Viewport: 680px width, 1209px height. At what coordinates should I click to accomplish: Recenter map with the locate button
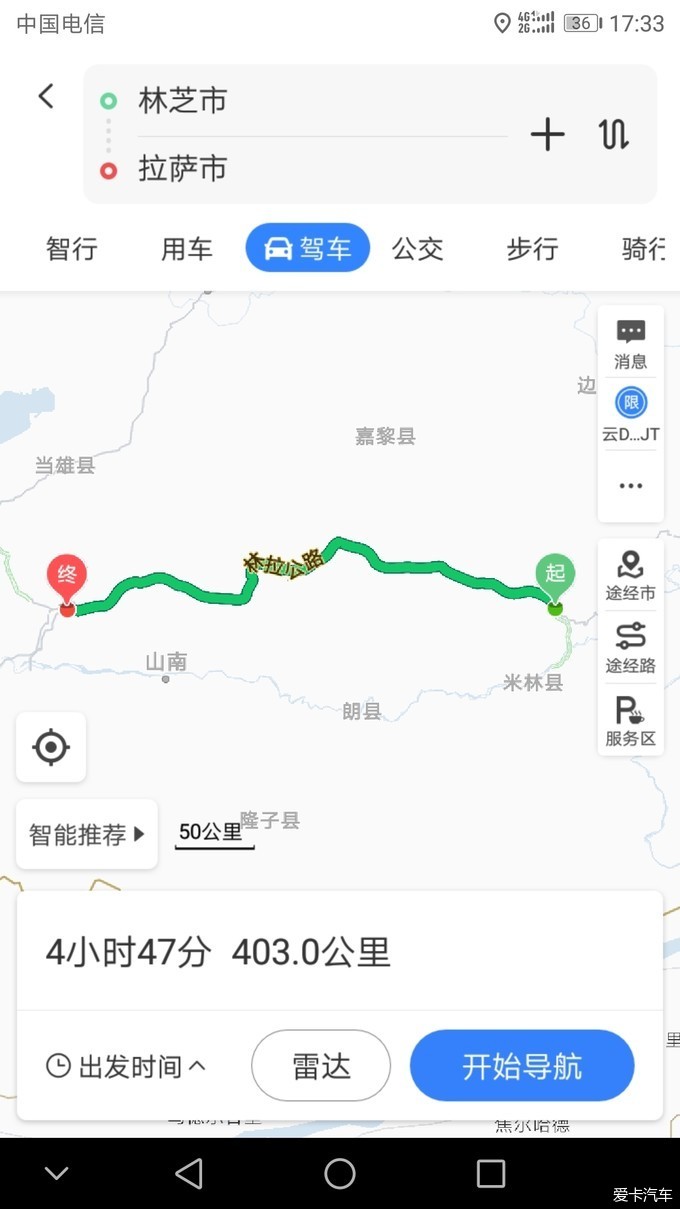(x=51, y=747)
